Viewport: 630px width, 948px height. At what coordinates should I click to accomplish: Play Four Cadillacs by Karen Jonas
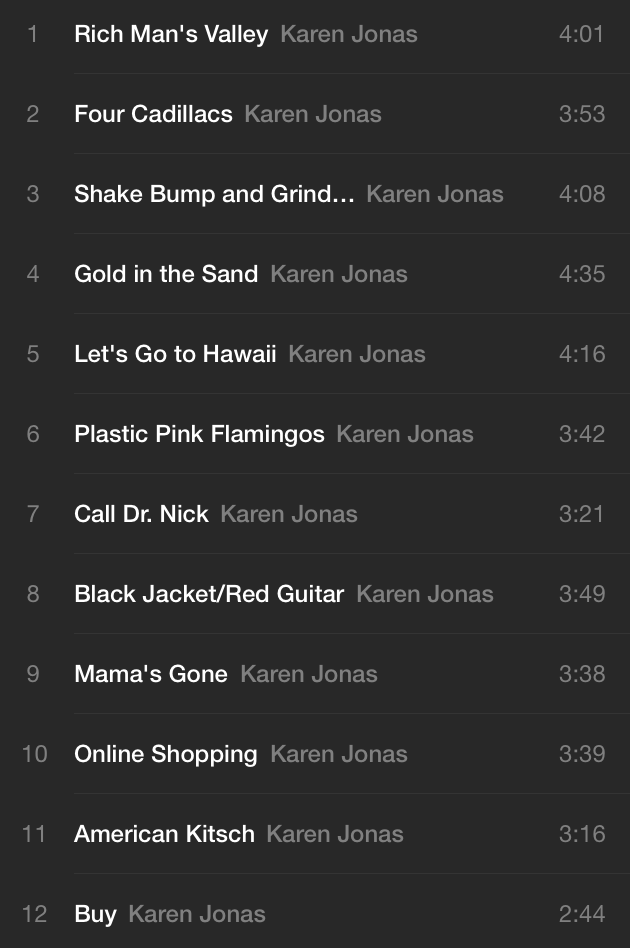[153, 114]
